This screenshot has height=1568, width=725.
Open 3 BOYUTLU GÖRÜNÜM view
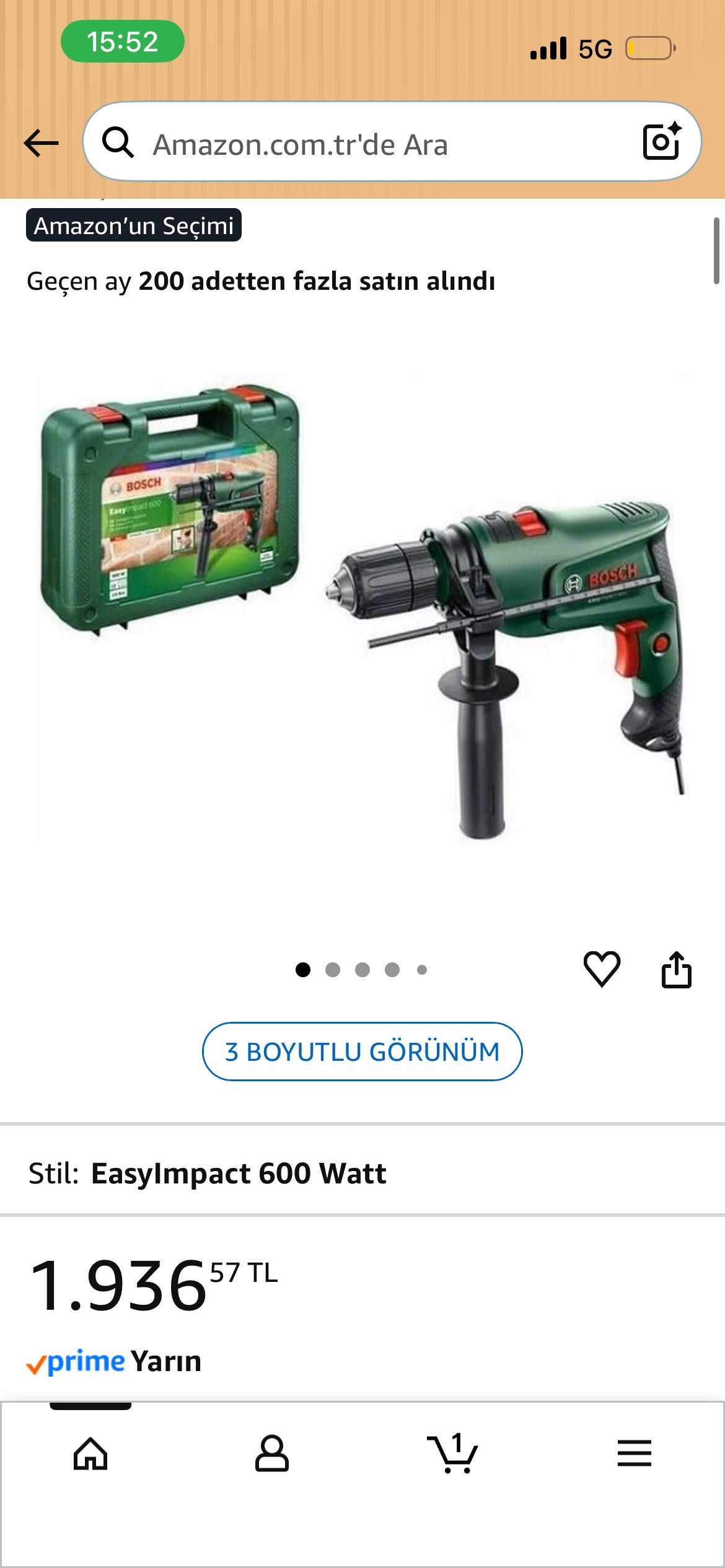click(x=362, y=1052)
